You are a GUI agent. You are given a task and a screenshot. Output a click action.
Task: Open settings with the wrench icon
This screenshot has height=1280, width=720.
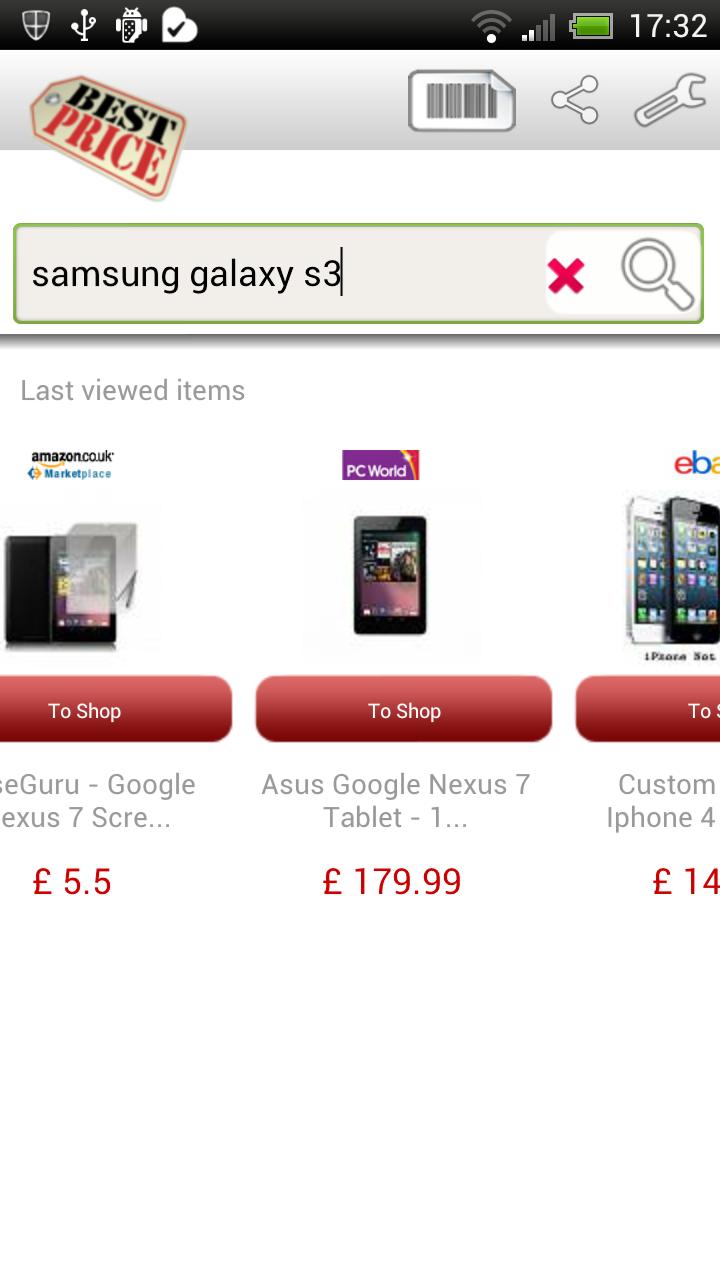671,101
